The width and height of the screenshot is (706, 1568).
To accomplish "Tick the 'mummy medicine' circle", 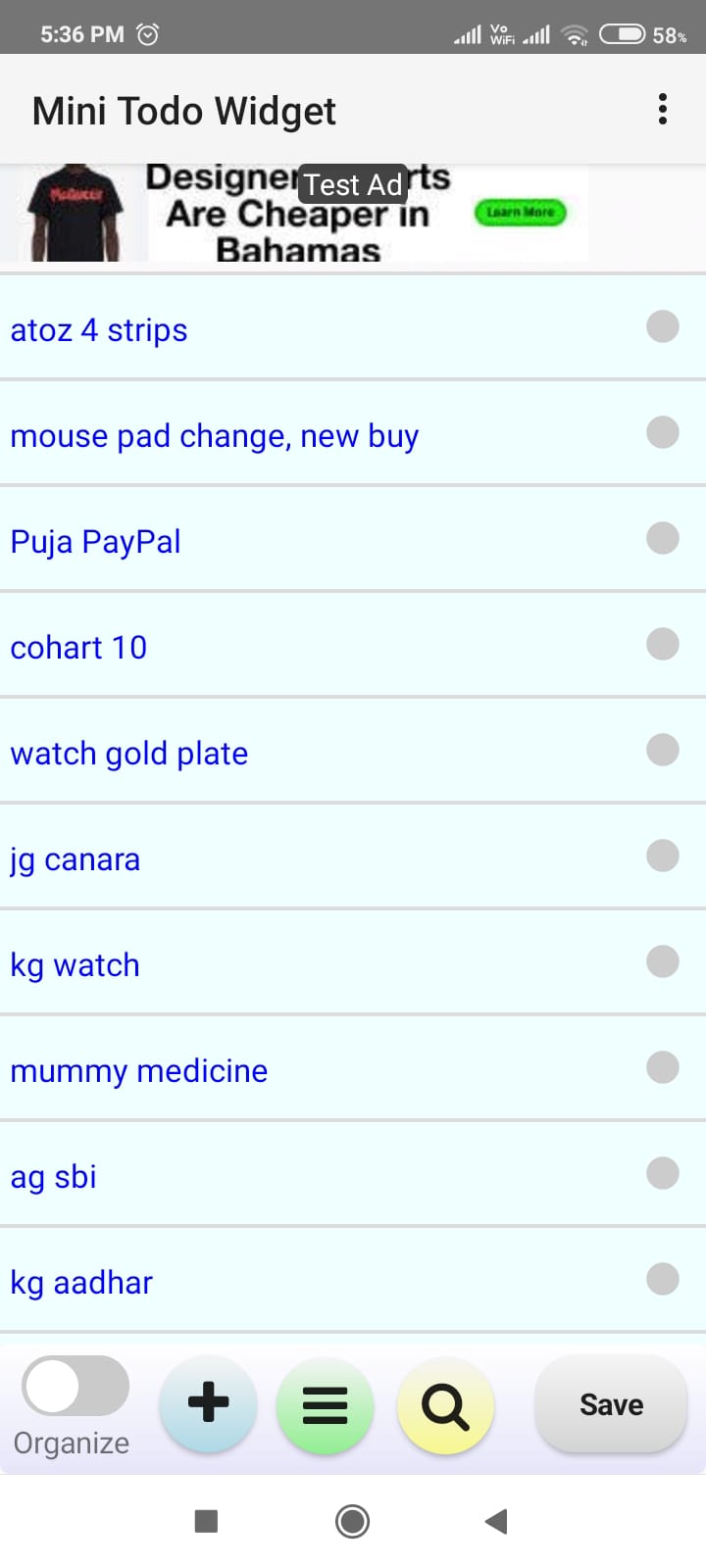I will tap(663, 1067).
